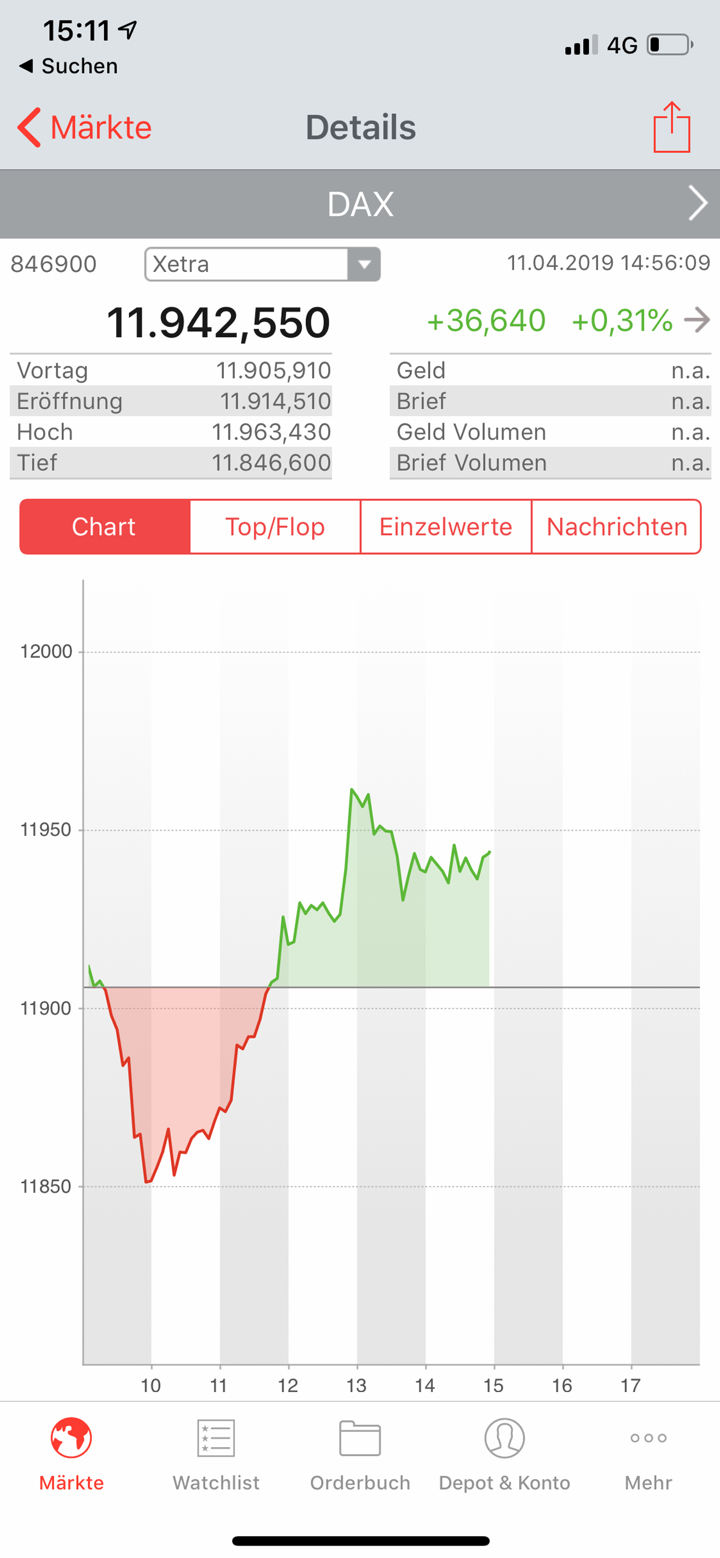Return to Suchen via status bar link
The image size is (720, 1558).
coord(68,66)
